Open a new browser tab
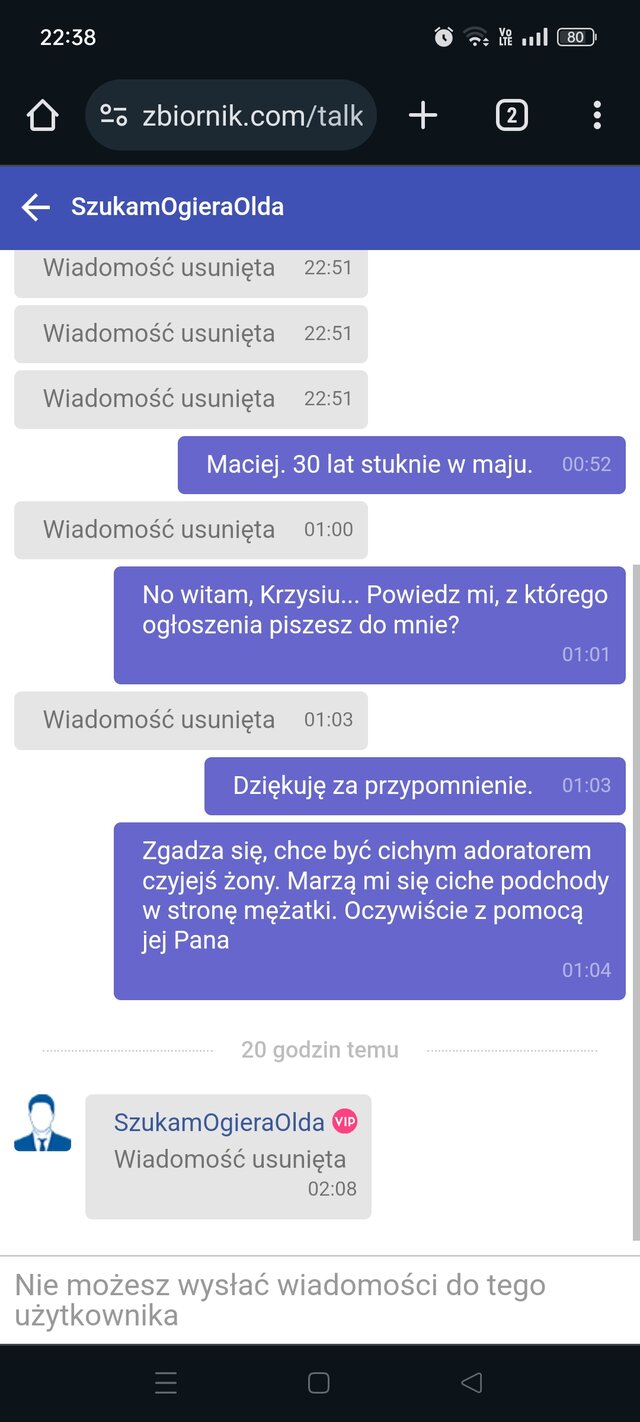Screen dimensions: 640x1422 click(x=423, y=116)
